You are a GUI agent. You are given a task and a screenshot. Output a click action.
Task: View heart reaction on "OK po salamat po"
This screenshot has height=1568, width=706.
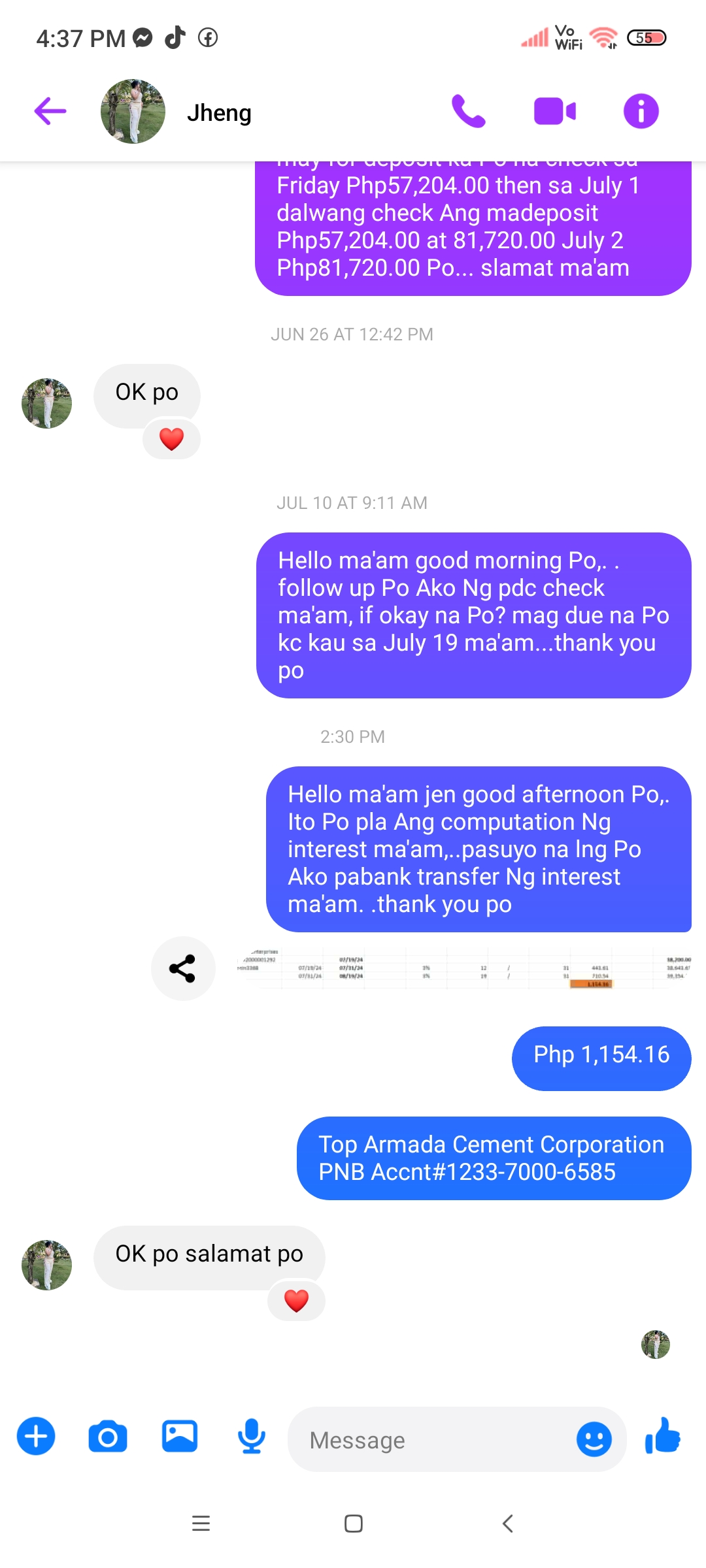[296, 1301]
